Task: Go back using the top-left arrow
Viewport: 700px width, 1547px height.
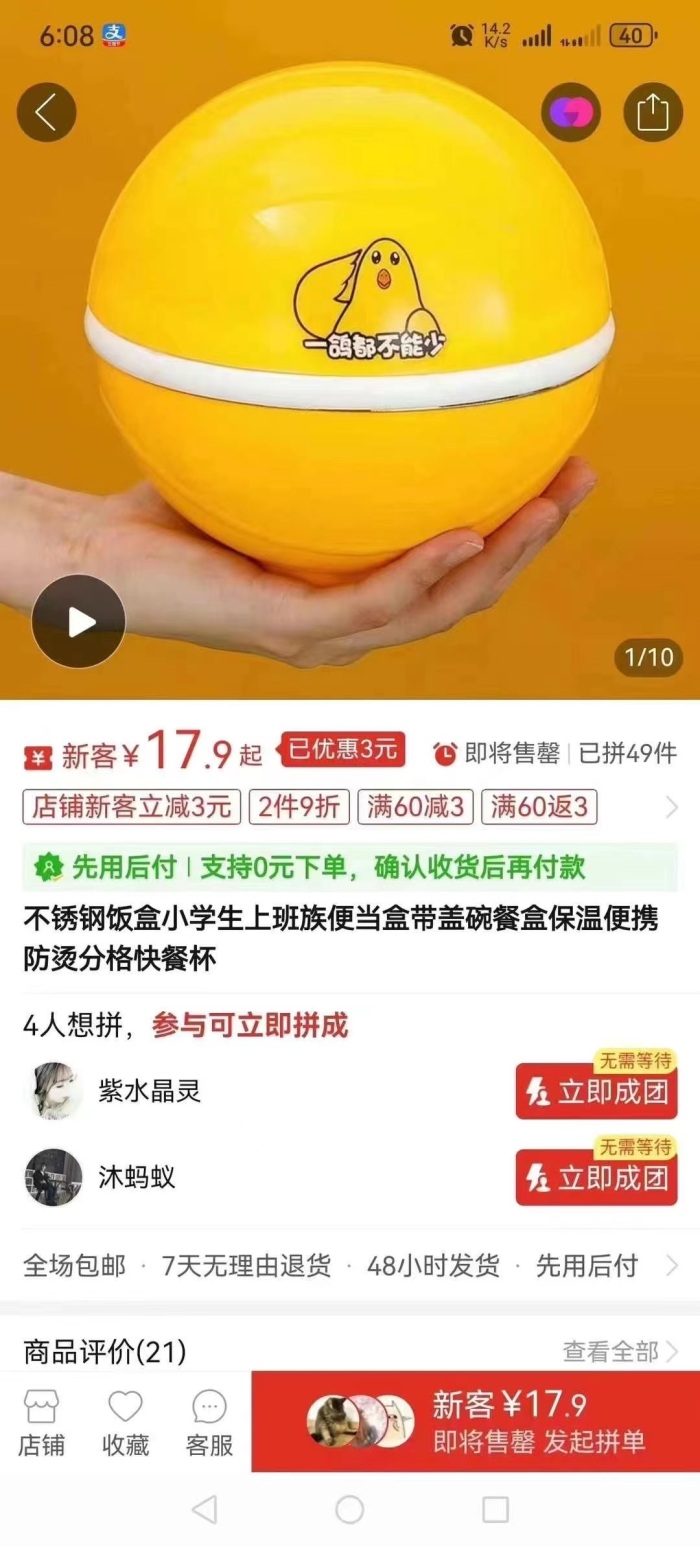Action: click(x=46, y=112)
